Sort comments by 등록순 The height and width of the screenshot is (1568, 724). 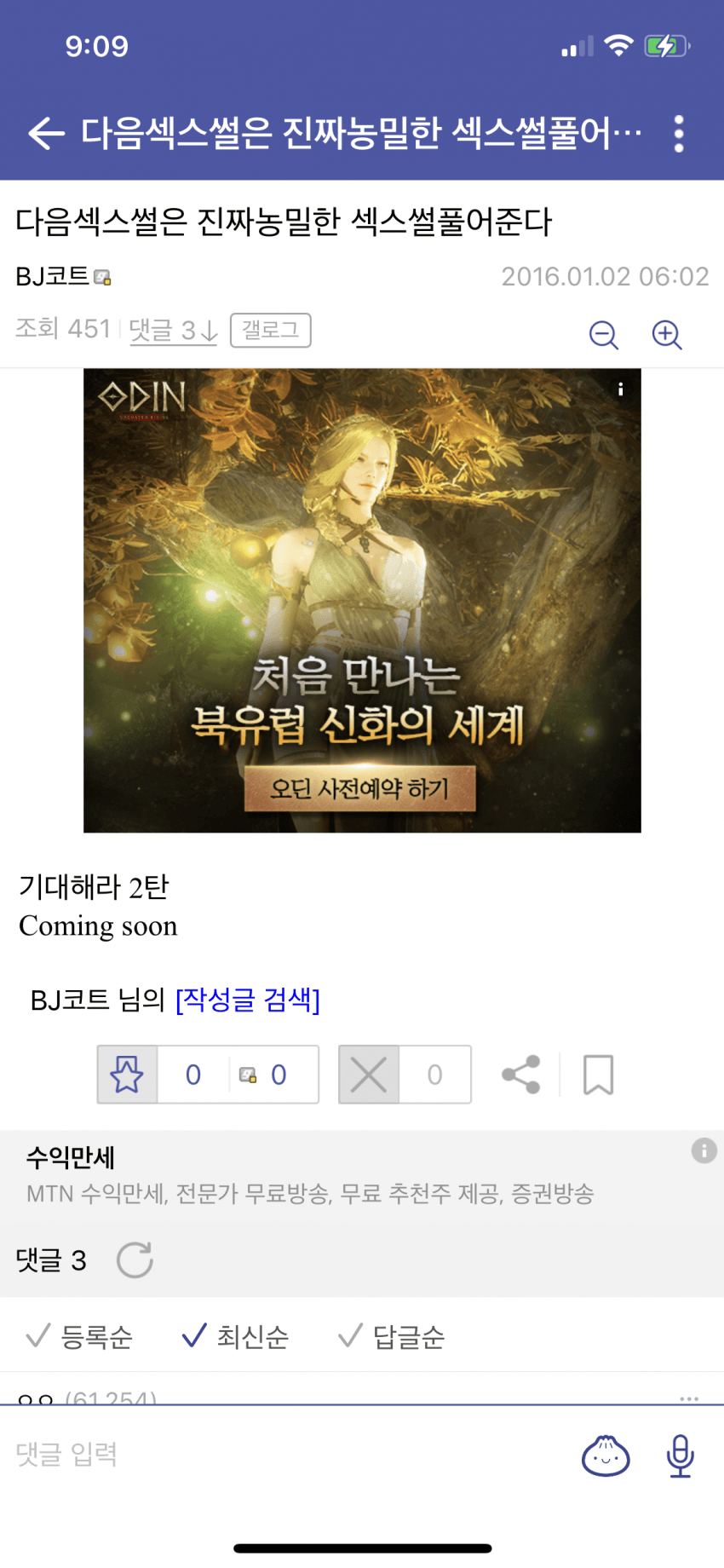click(80, 1336)
